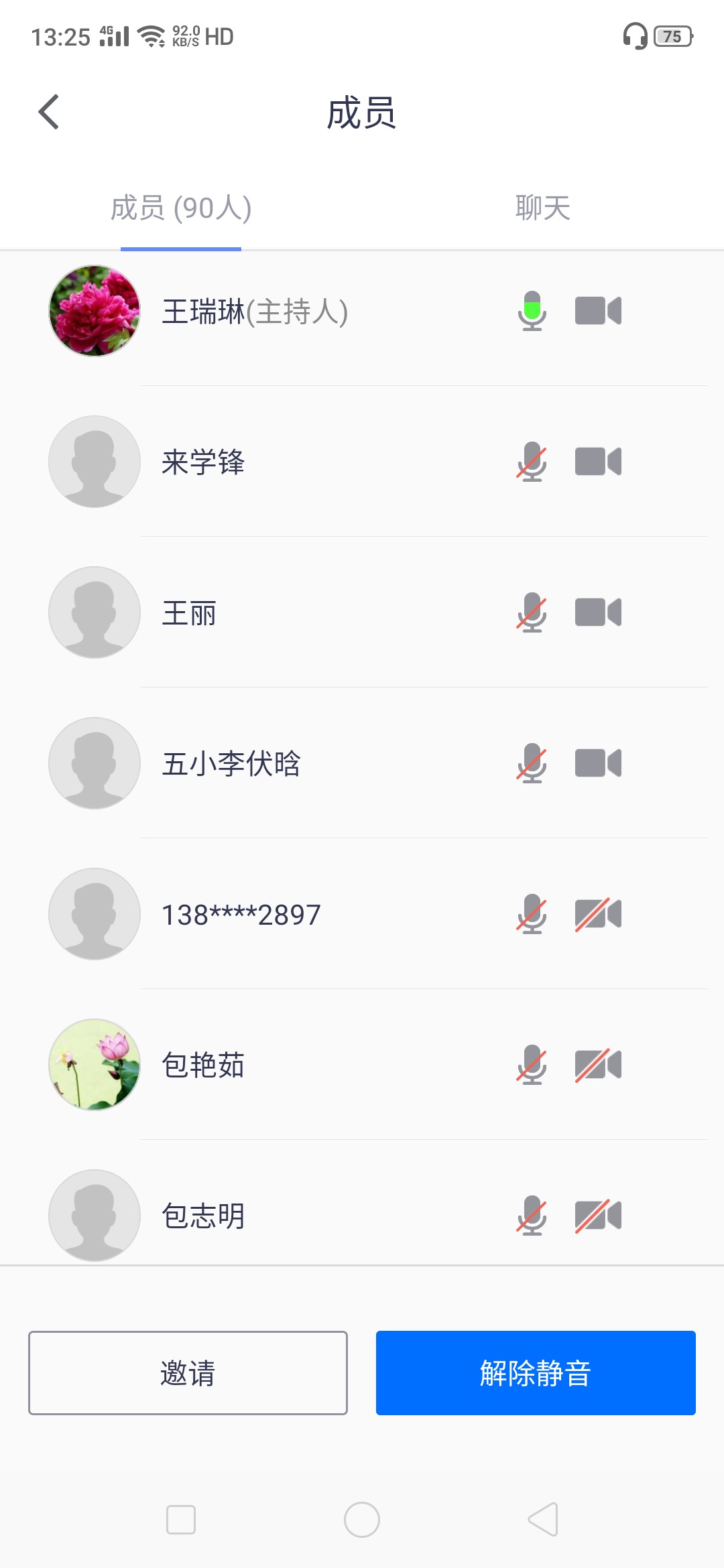Select the 成员 (90人) tab
The width and height of the screenshot is (724, 1568).
click(181, 208)
